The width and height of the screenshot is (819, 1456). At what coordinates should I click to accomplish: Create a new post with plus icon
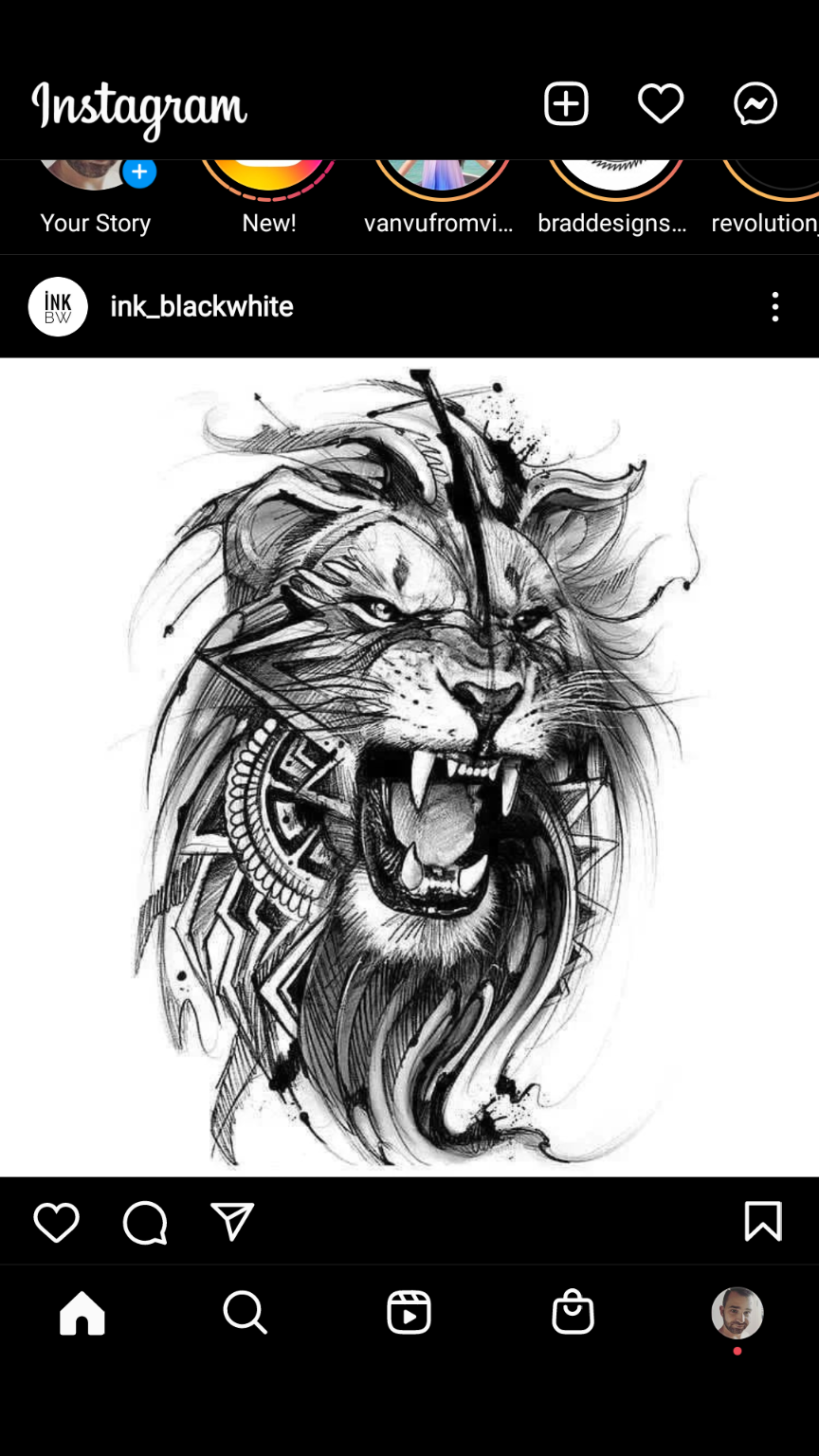[566, 103]
